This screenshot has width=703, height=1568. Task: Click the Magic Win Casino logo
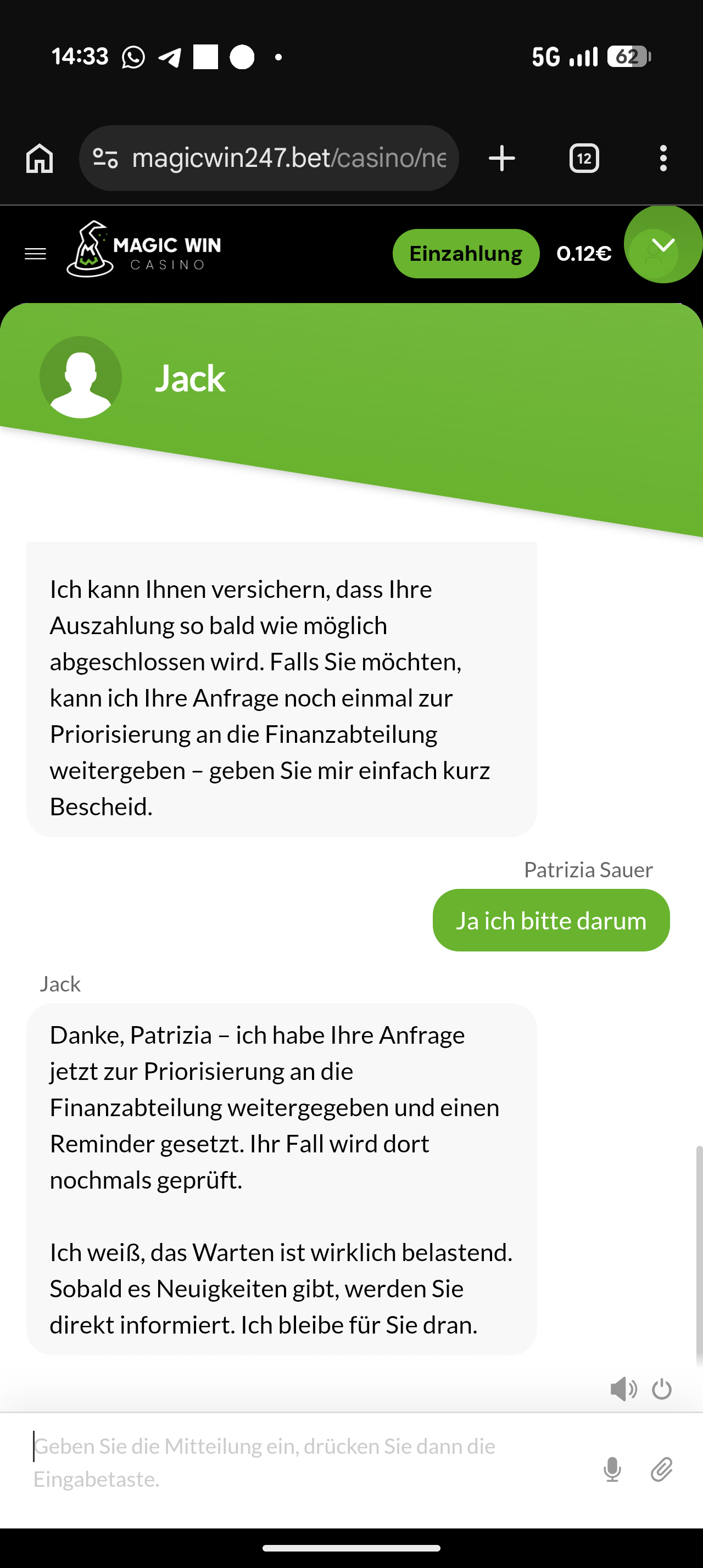pos(144,251)
